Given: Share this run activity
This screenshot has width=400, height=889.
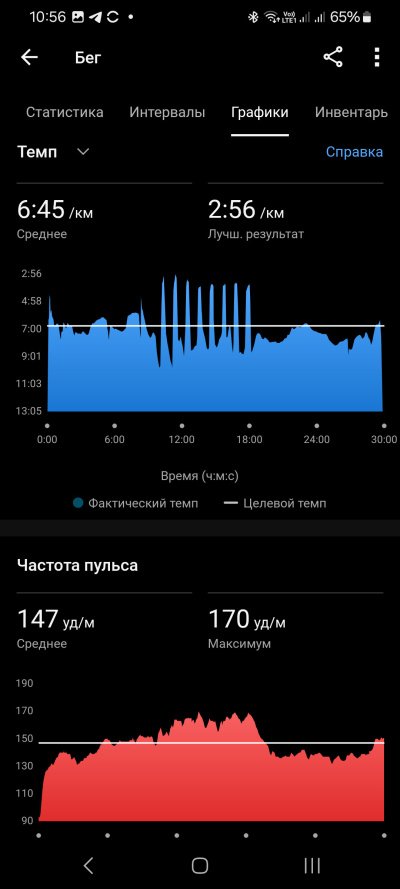Looking at the screenshot, I should click(333, 57).
